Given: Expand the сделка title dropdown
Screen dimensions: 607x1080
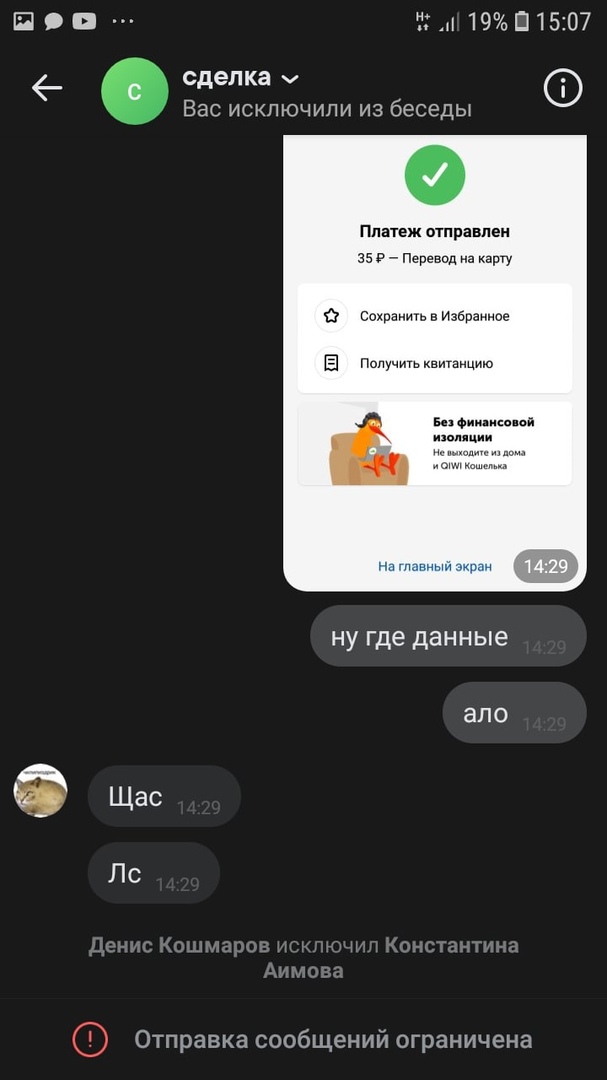Looking at the screenshot, I should click(290, 79).
